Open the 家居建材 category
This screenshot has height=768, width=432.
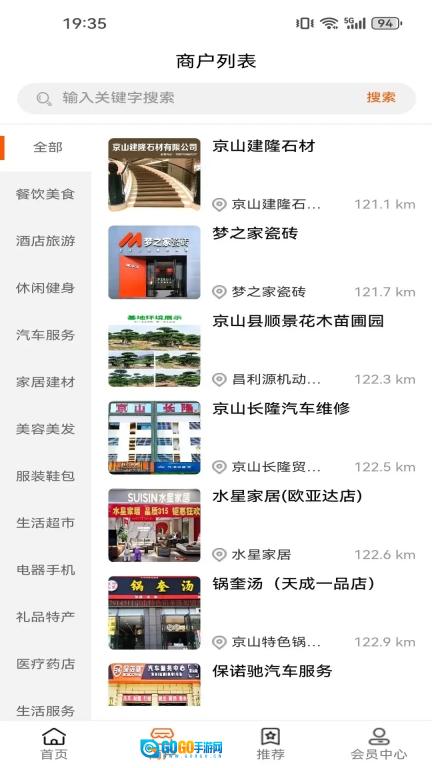coord(45,382)
